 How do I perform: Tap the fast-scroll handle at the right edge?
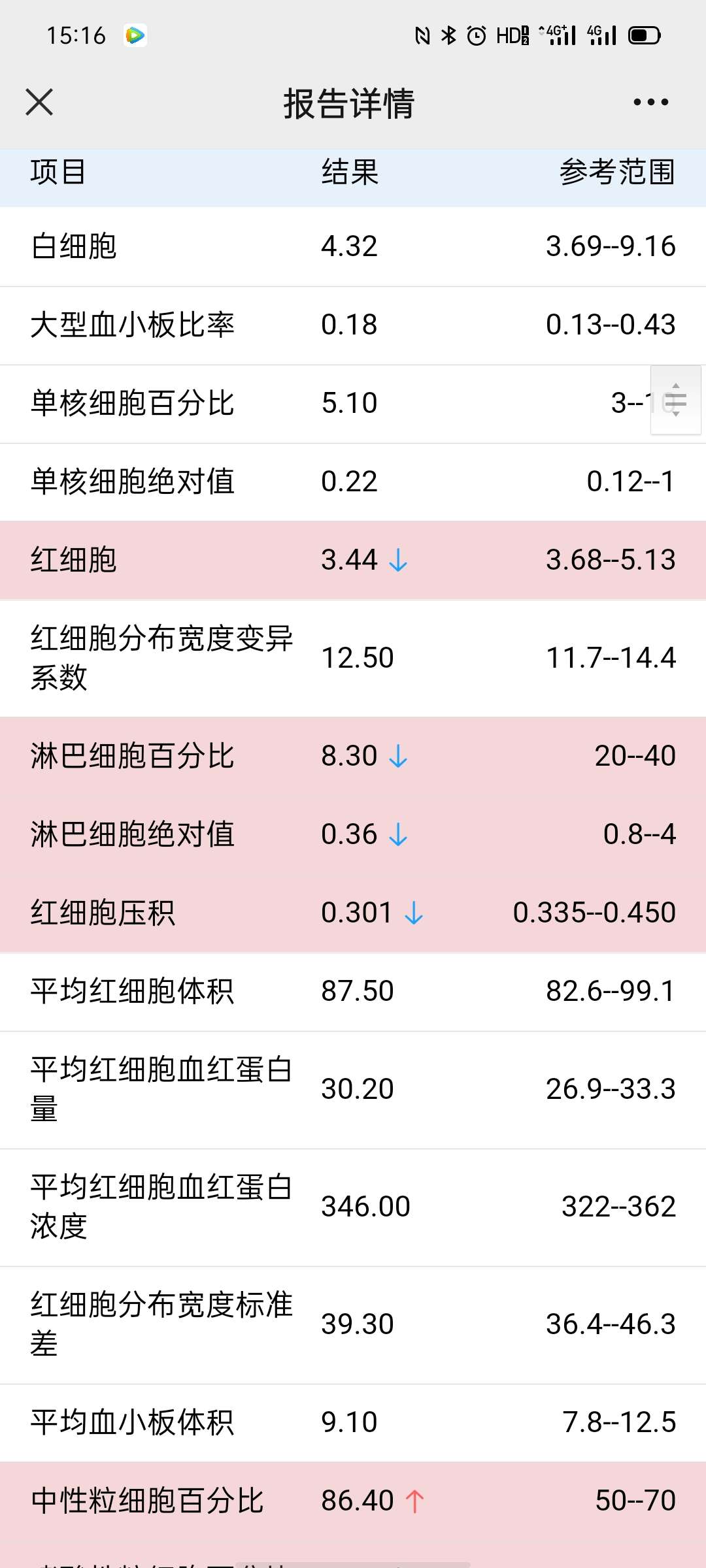tap(676, 400)
